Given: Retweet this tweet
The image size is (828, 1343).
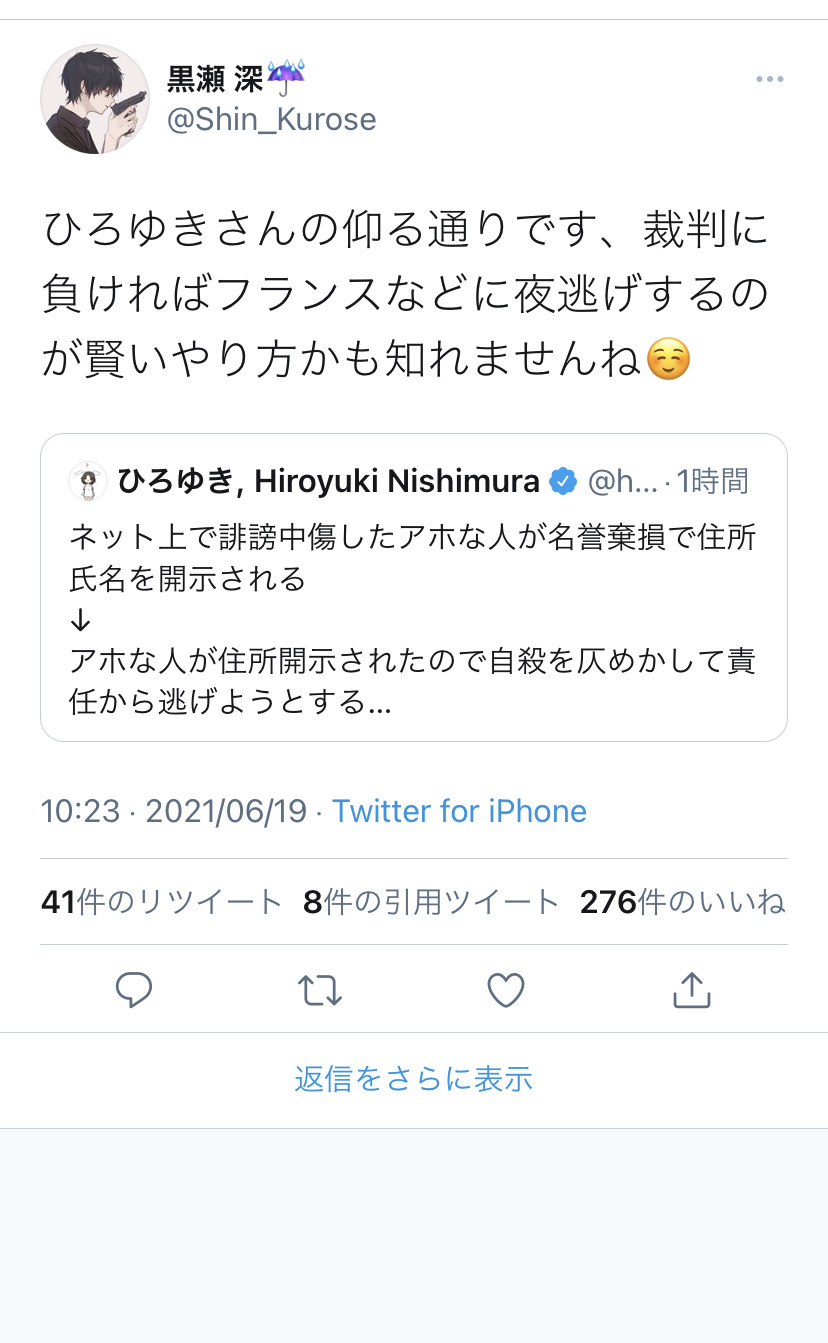Looking at the screenshot, I should 320,990.
